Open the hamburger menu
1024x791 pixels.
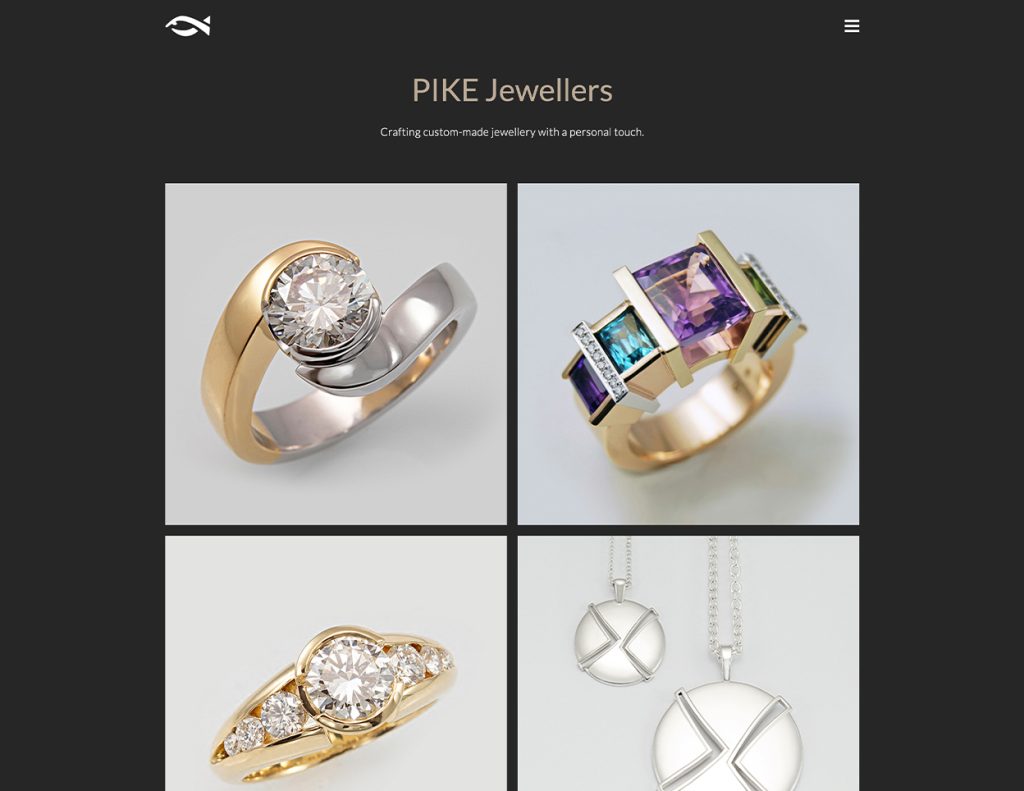(x=851, y=26)
